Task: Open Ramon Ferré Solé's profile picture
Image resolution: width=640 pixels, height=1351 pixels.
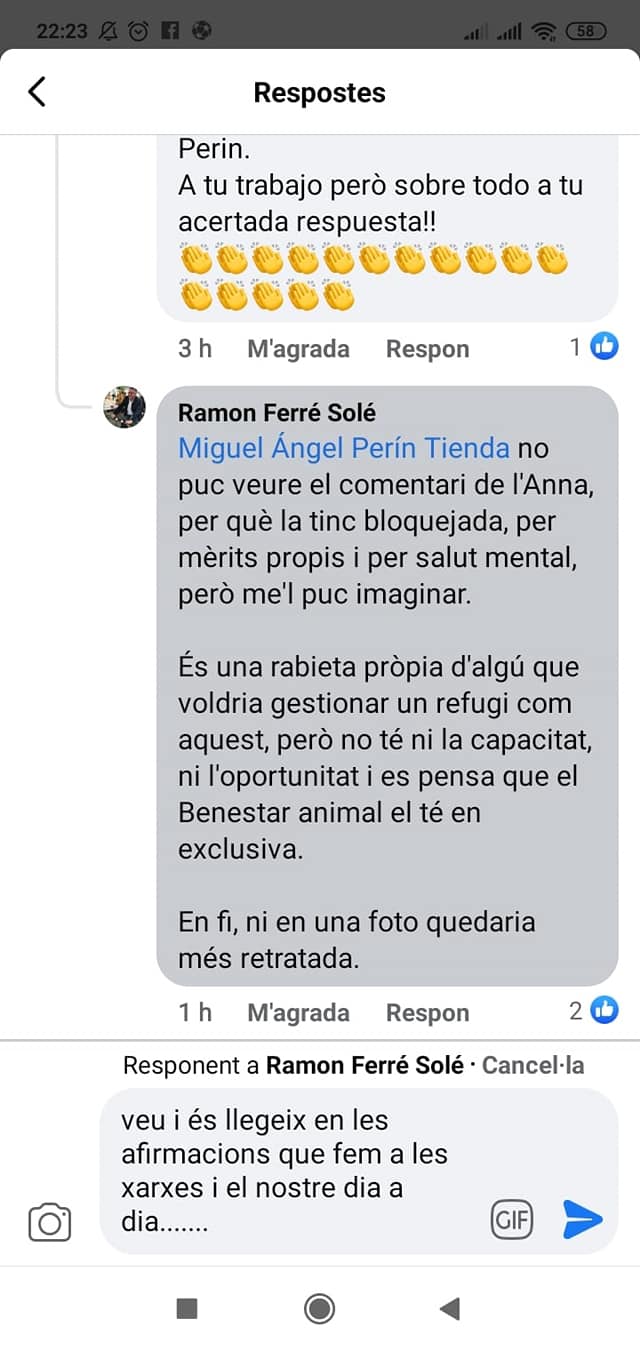Action: pos(125,407)
